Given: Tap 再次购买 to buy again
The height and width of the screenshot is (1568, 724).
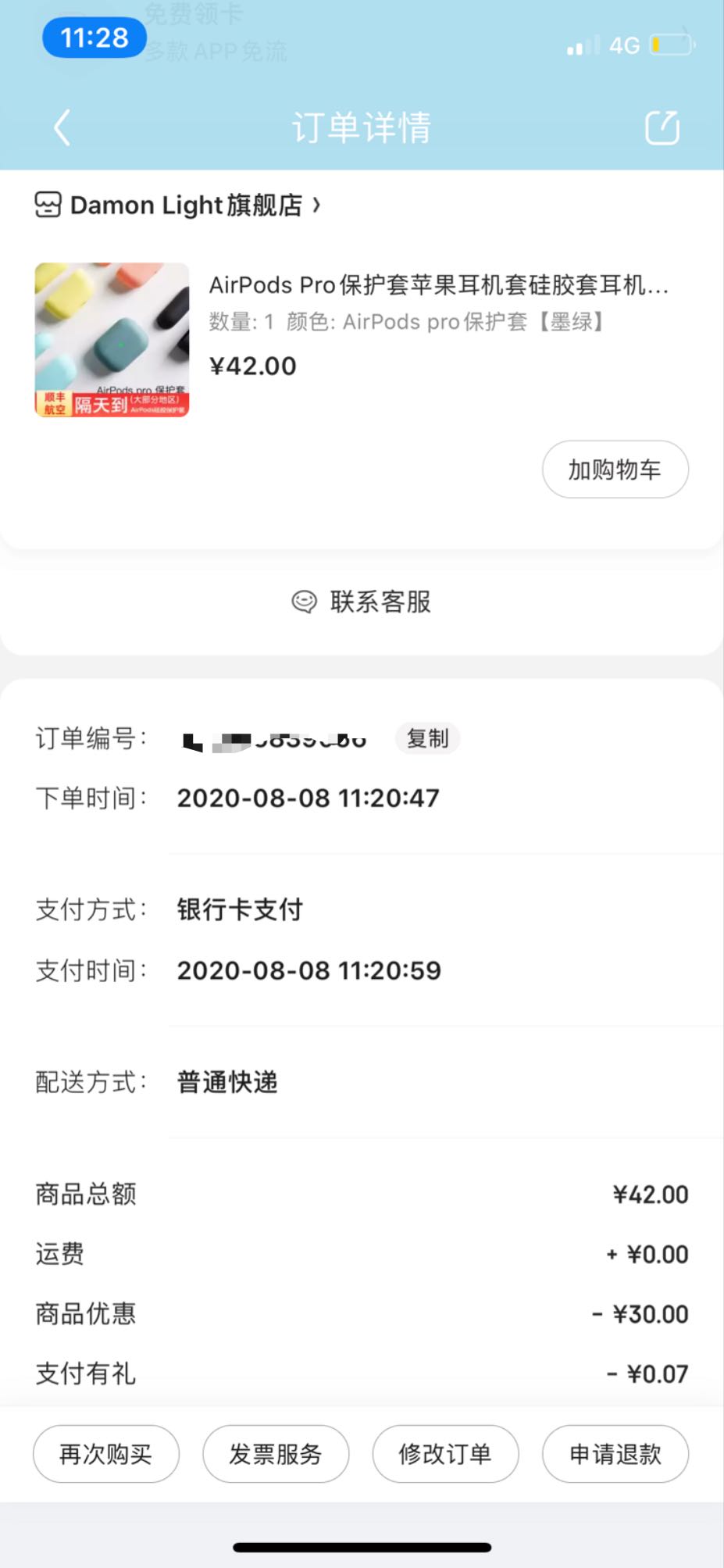Looking at the screenshot, I should [105, 1453].
